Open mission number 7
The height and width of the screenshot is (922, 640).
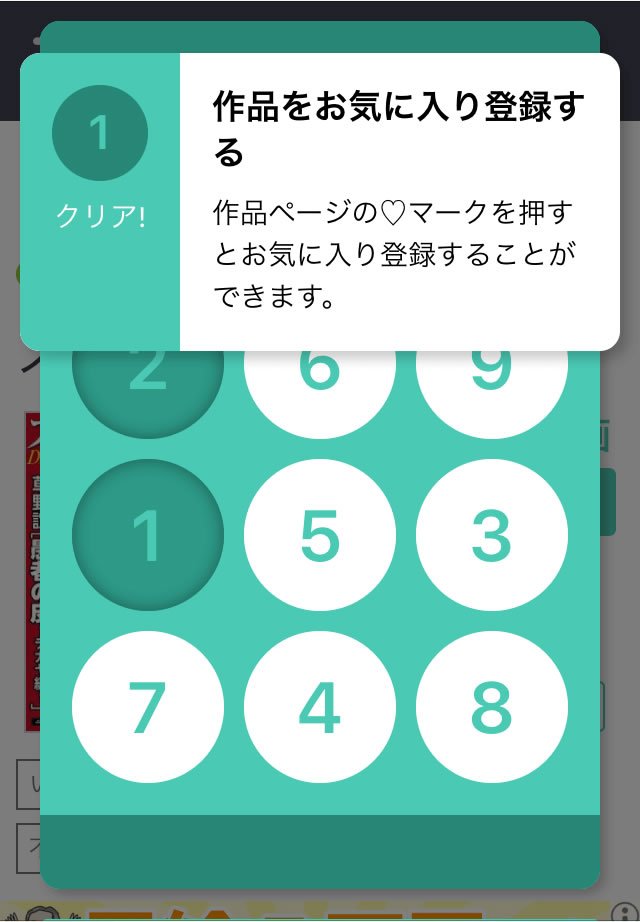pos(148,707)
